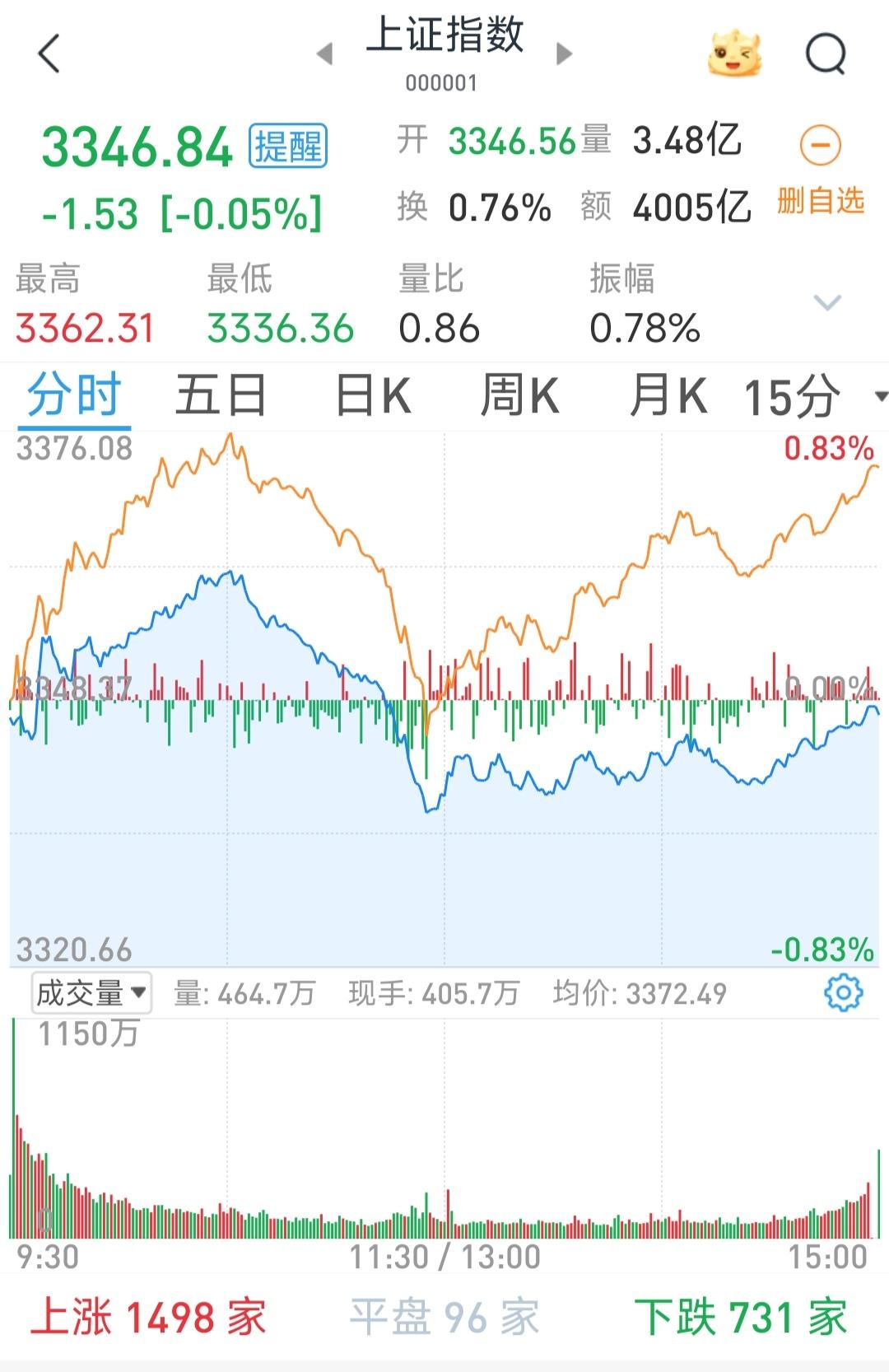The height and width of the screenshot is (1372, 889).
Task: Select the 分时 intraday tab
Action: tap(76, 395)
